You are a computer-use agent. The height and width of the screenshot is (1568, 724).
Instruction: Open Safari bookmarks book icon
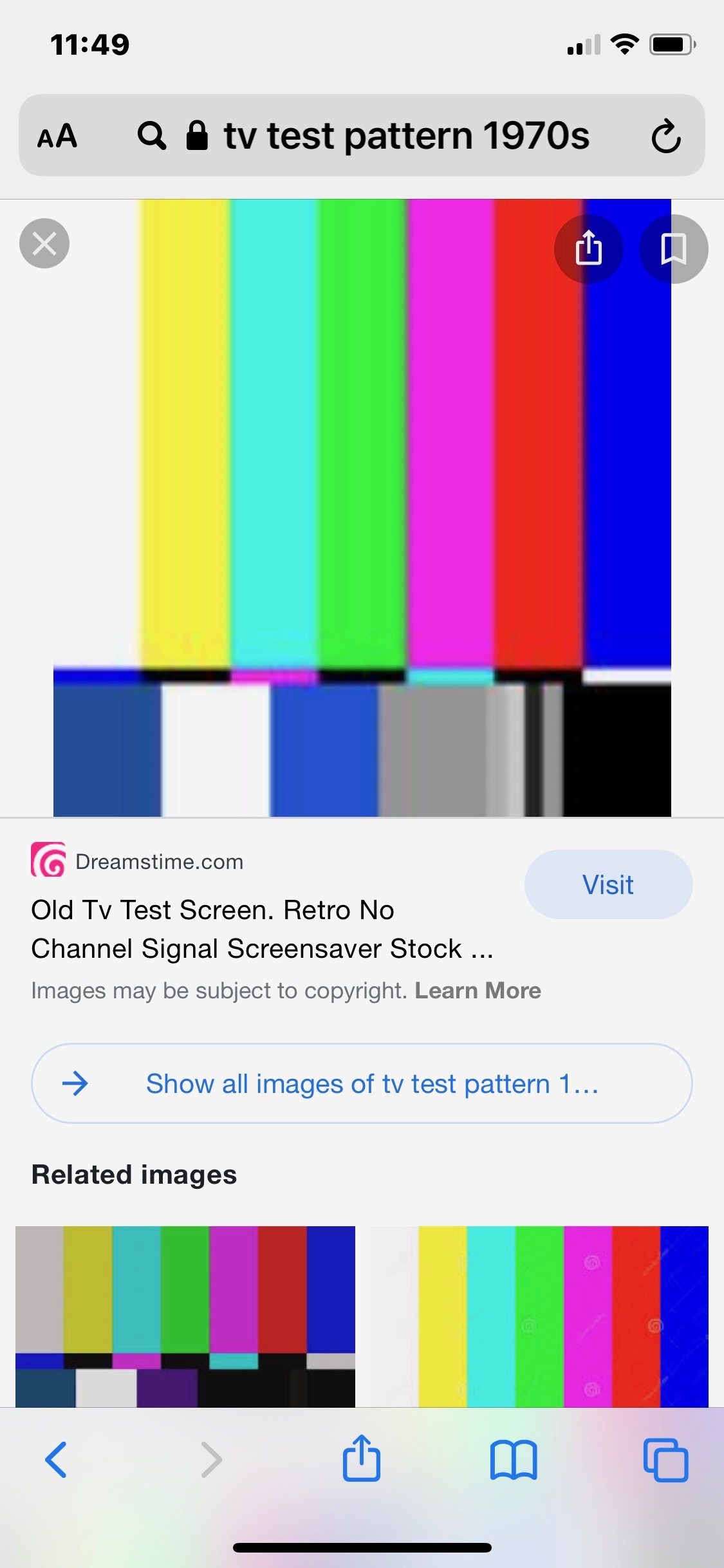[513, 1460]
